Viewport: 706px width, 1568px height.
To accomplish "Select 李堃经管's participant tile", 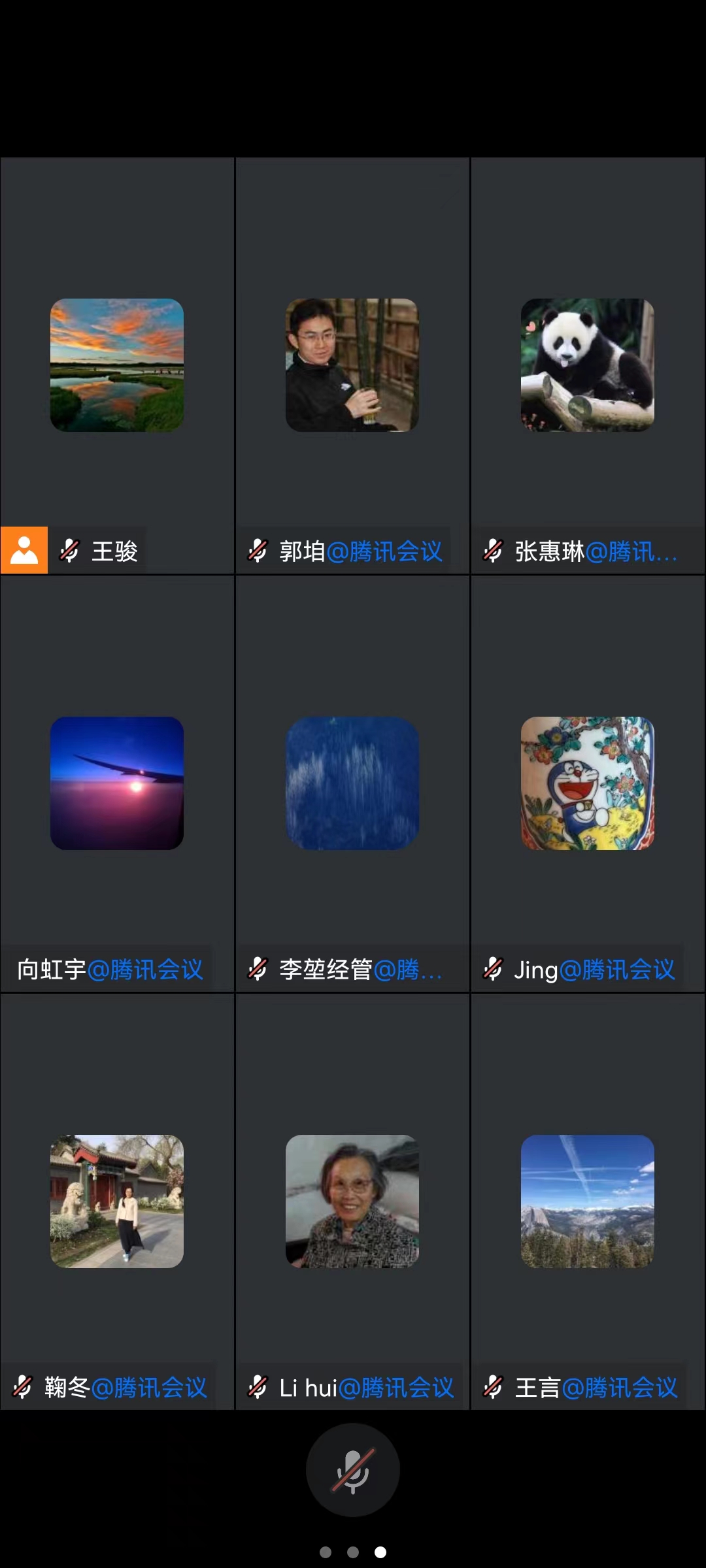I will tap(352, 783).
